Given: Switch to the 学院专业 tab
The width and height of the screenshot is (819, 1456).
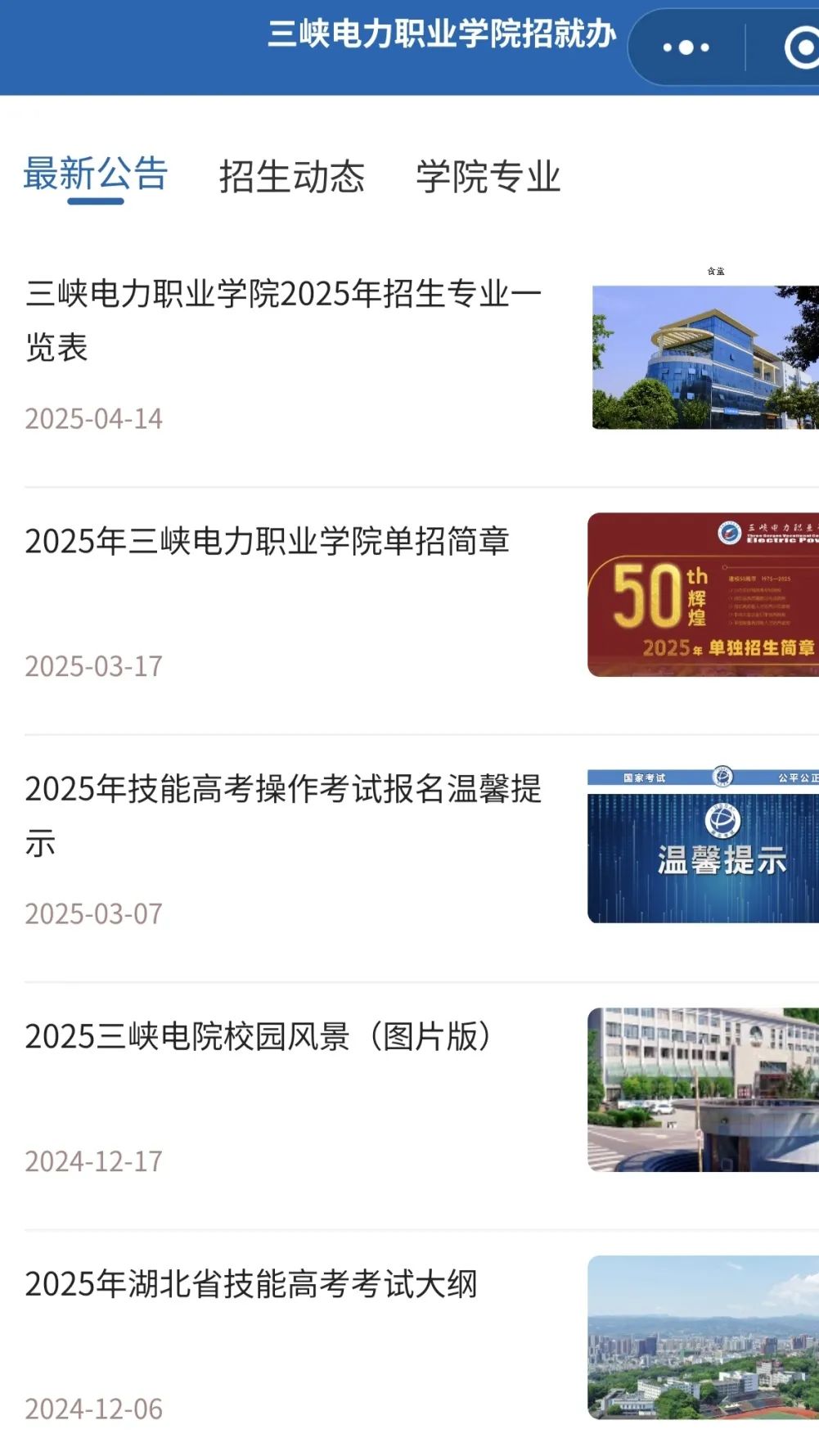Looking at the screenshot, I should point(488,177).
